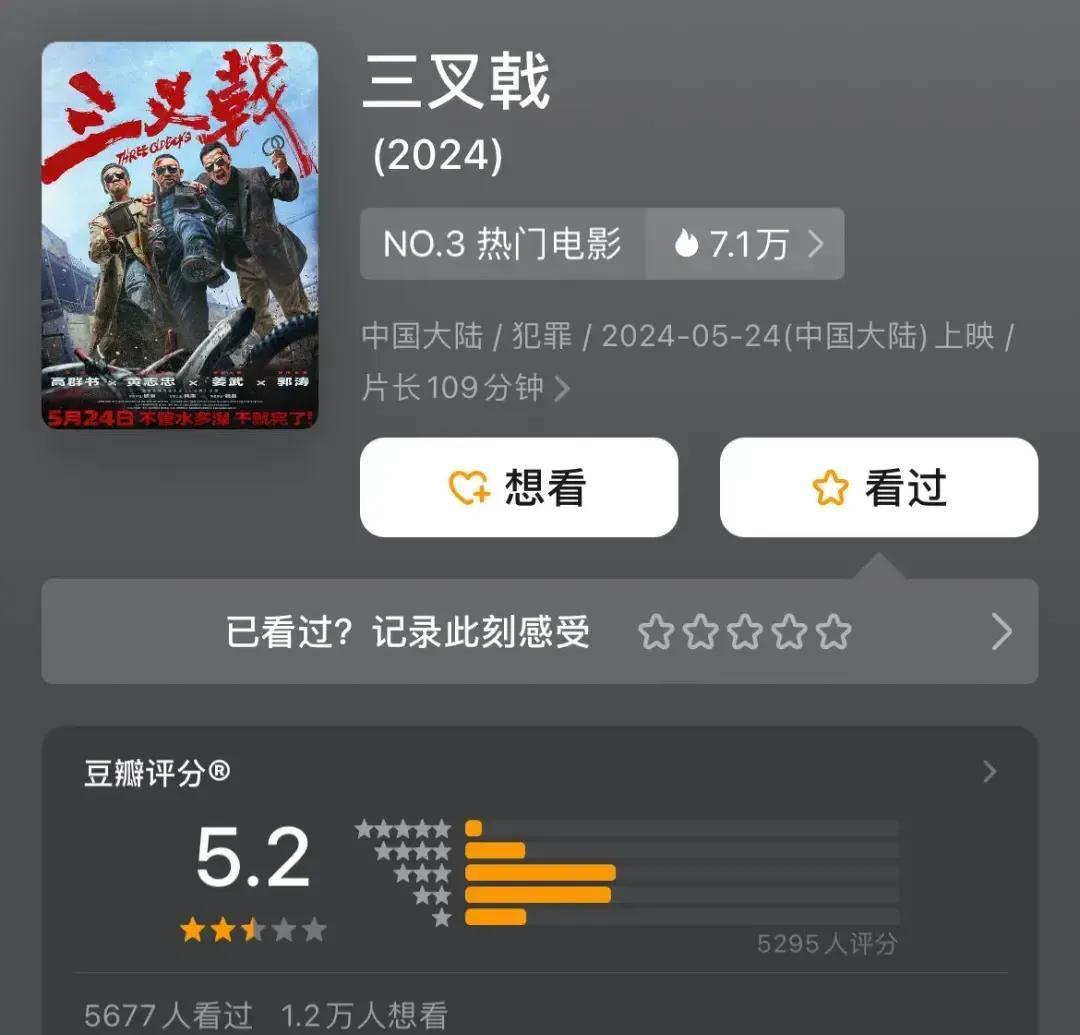Open the 三叉戟 movie poster

pyautogui.click(x=180, y=236)
